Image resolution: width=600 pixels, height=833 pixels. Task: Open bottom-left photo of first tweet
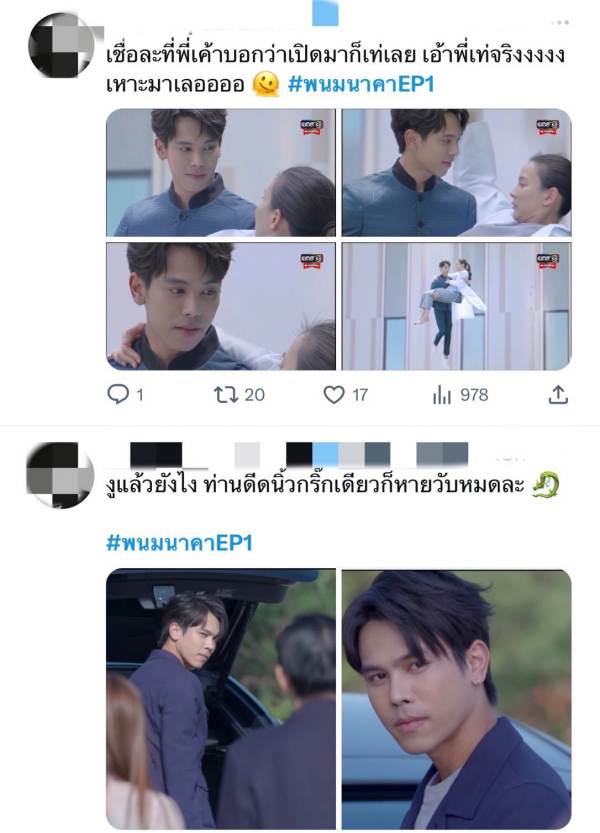click(x=221, y=306)
